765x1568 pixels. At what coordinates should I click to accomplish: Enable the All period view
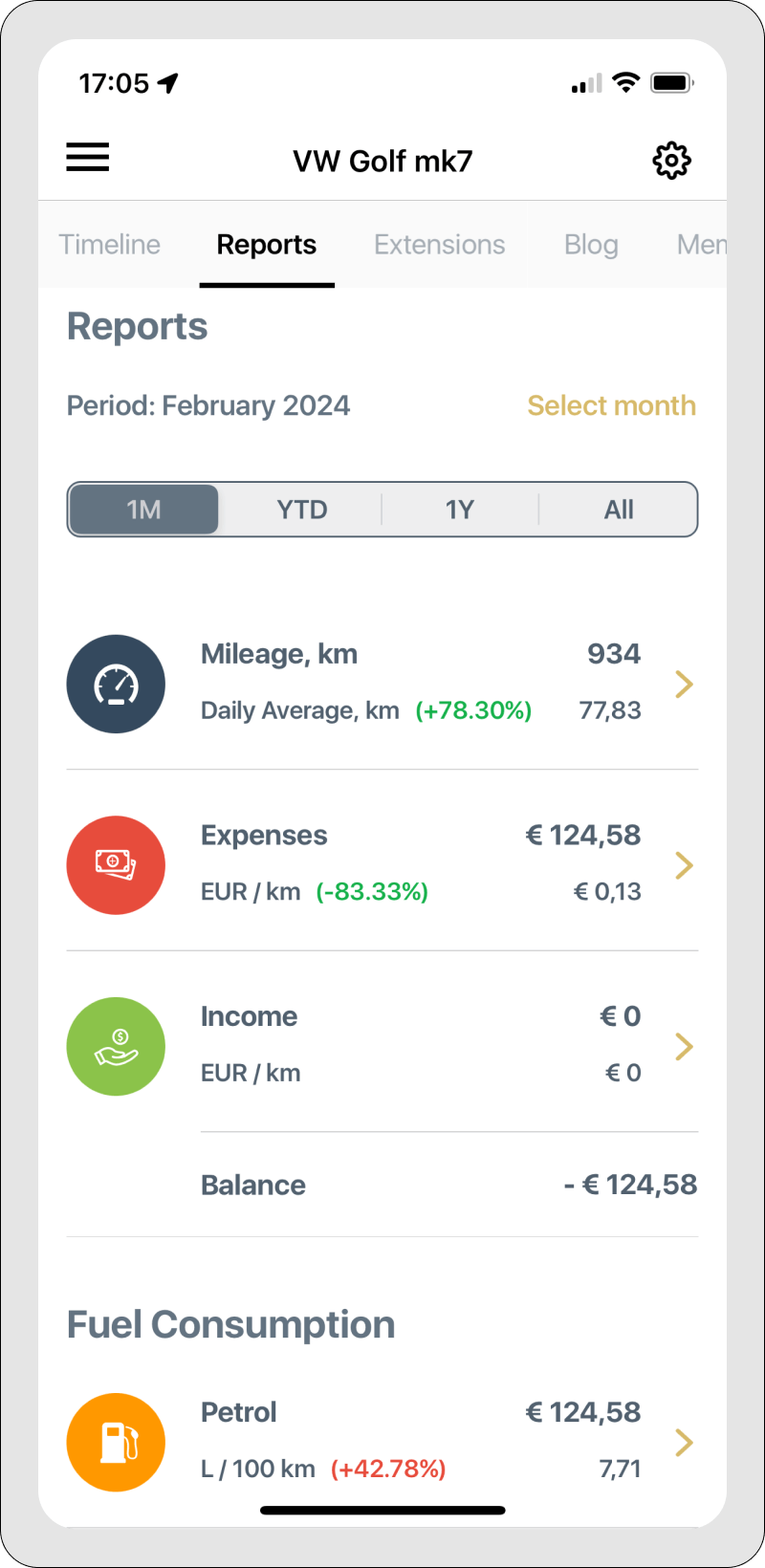pyautogui.click(x=618, y=510)
